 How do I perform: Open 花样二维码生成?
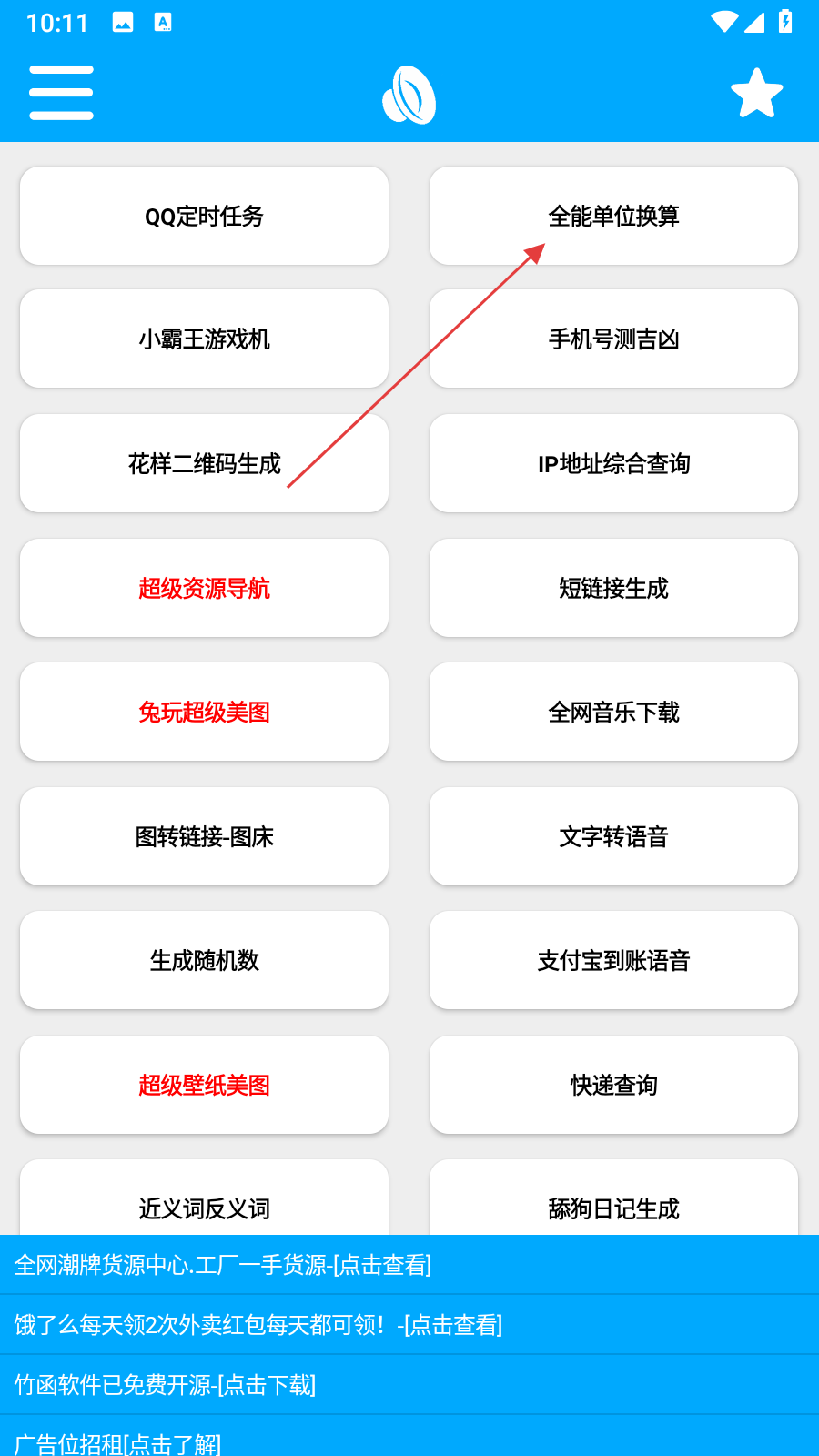point(204,463)
